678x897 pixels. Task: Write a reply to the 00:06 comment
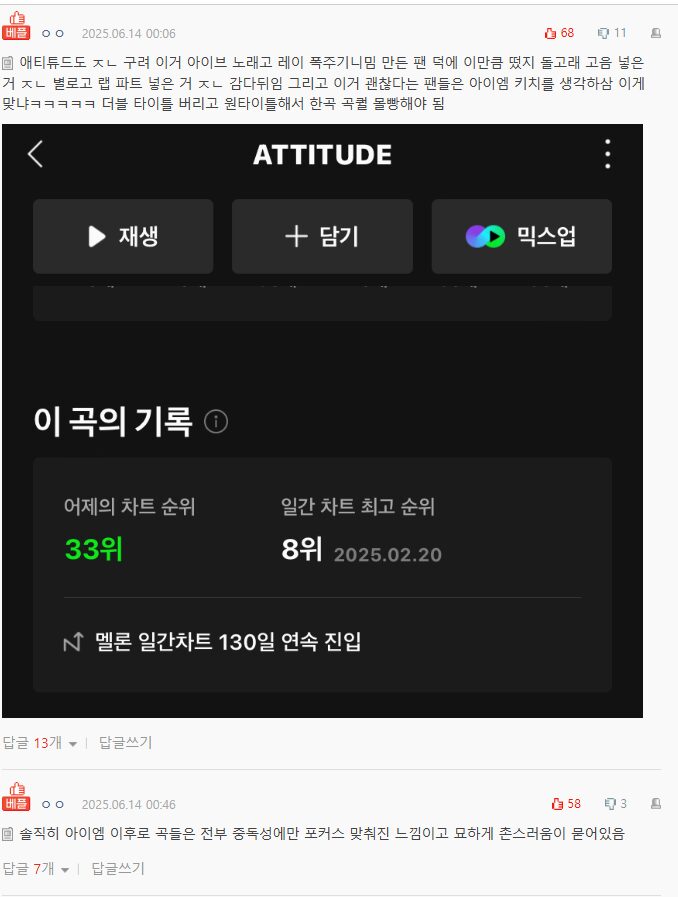pos(125,742)
